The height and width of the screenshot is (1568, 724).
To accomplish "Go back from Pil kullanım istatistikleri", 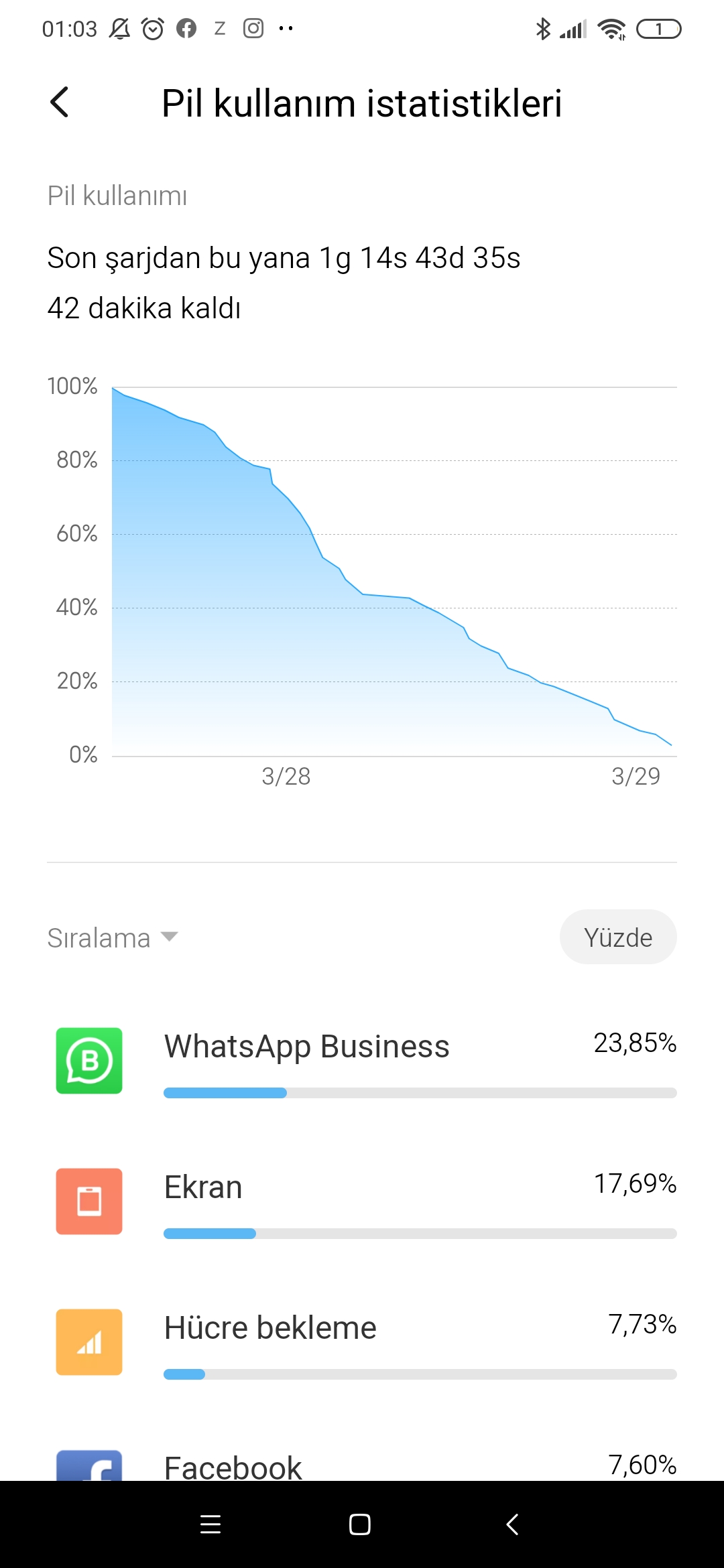I will [60, 103].
